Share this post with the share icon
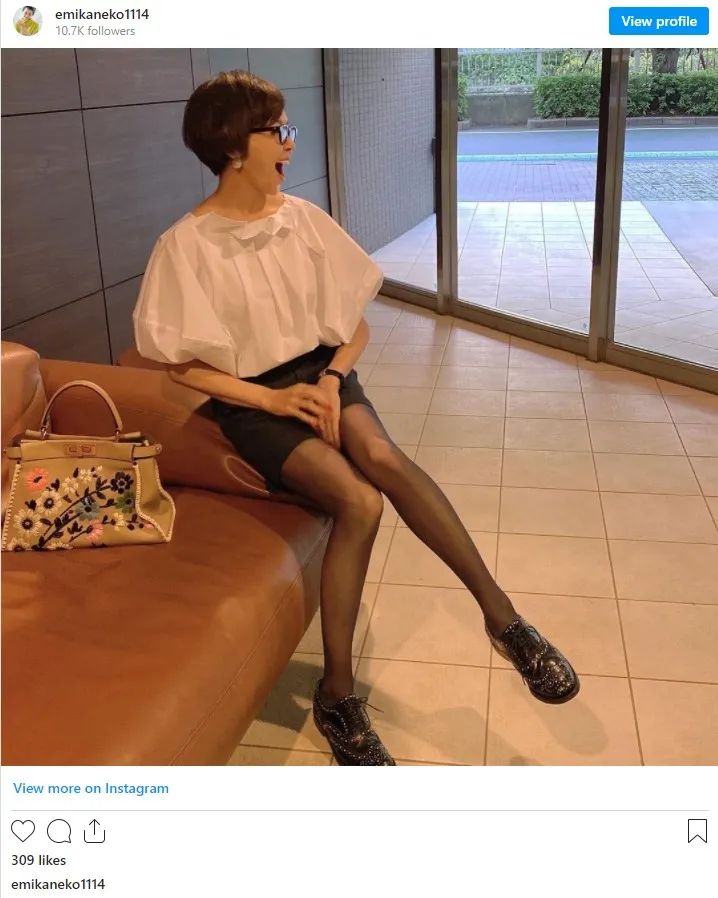718x898 pixels. 94,831
